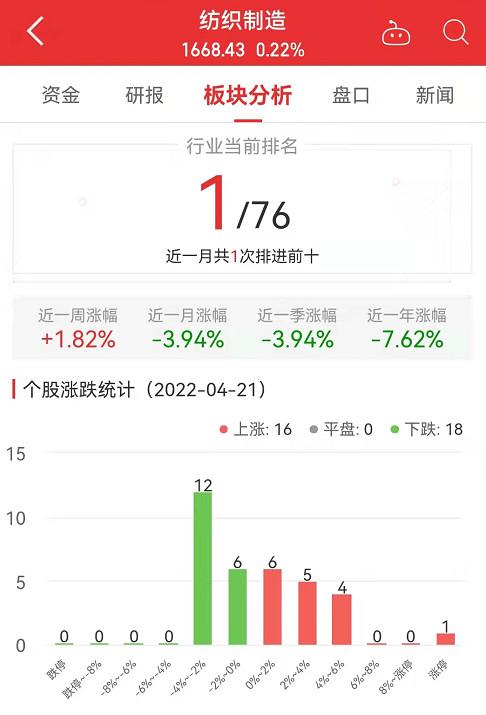Go back using the header arrow
Image resolution: width=486 pixels, height=715 pixels.
point(35,31)
